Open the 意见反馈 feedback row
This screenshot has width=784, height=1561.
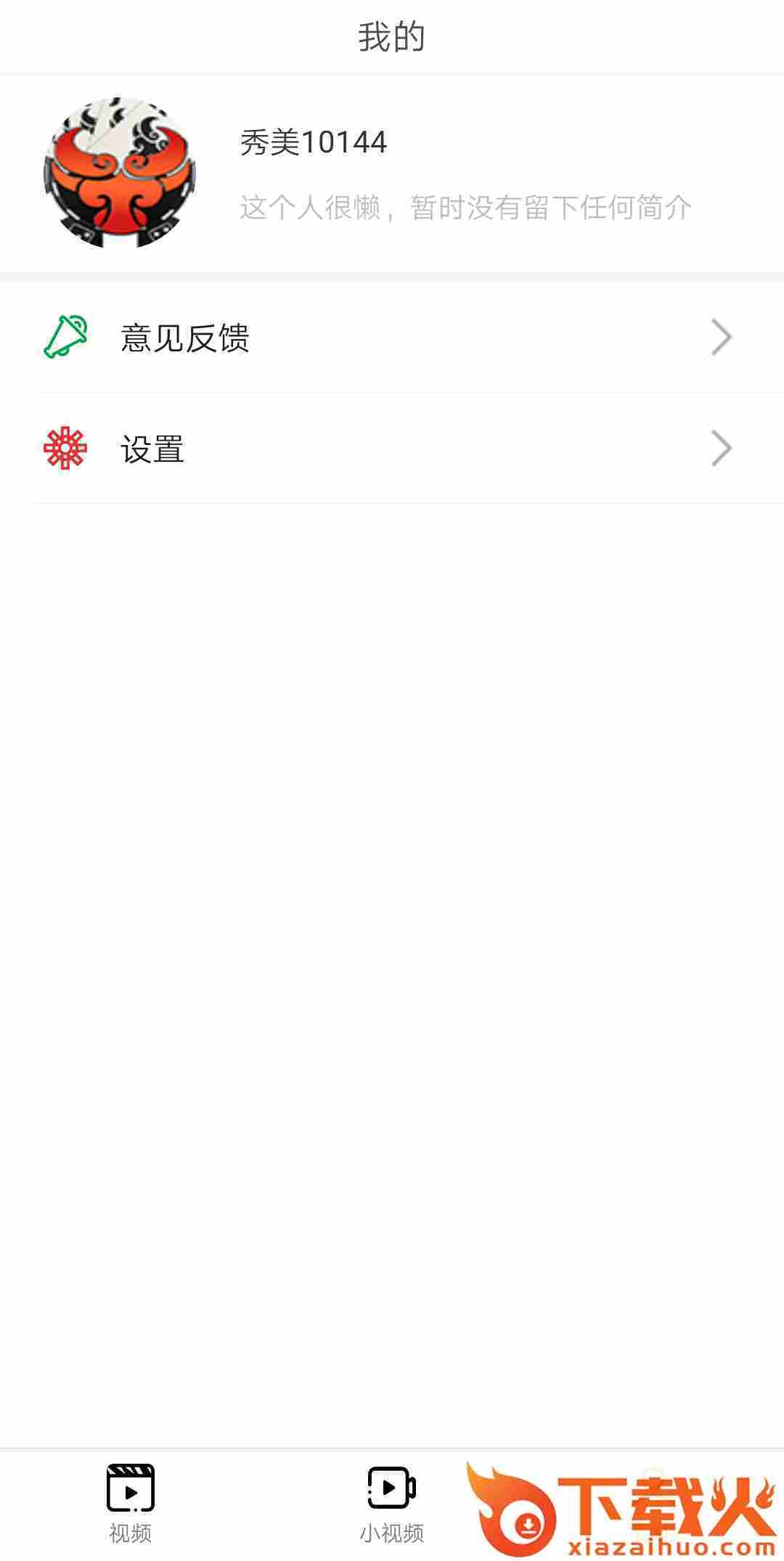[x=392, y=338]
